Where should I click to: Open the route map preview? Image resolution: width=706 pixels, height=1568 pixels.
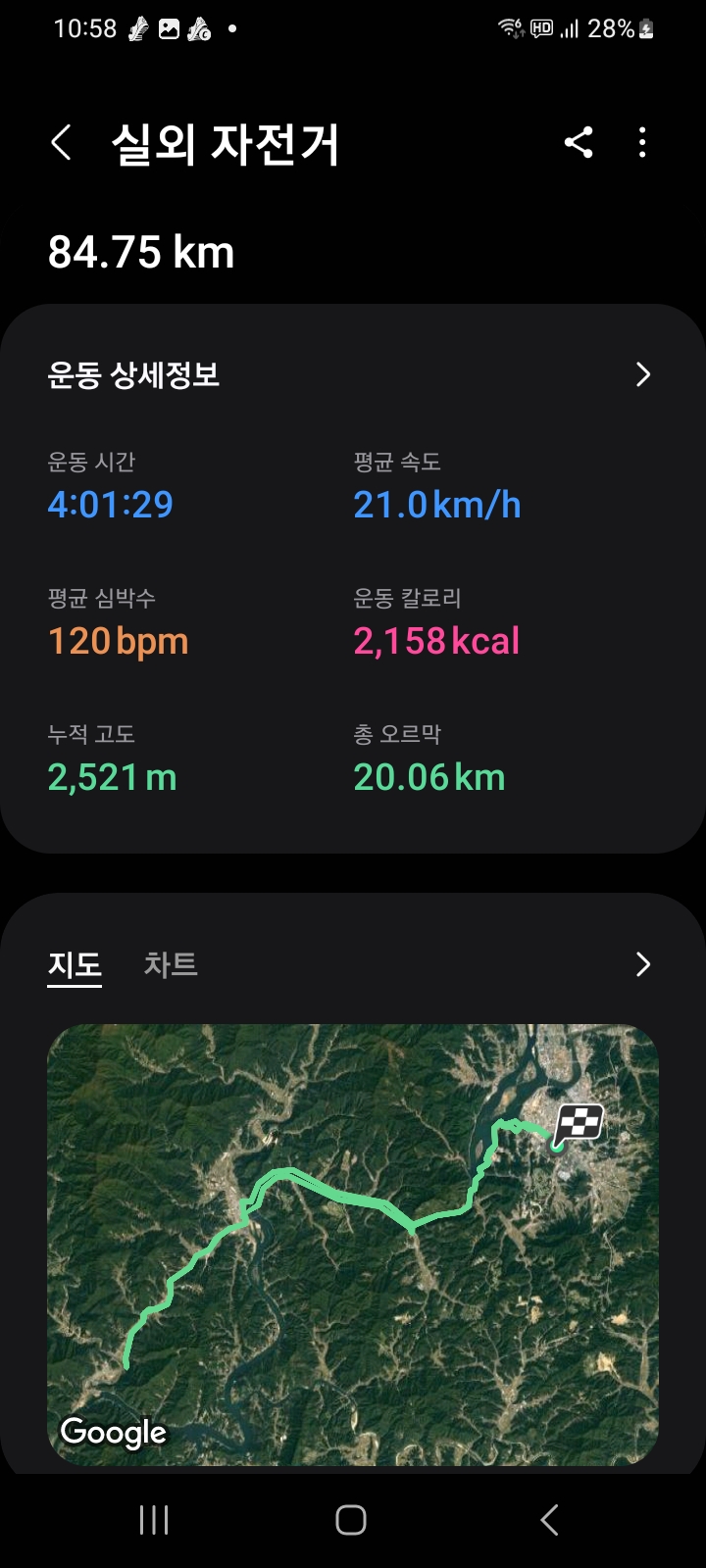(353, 1245)
